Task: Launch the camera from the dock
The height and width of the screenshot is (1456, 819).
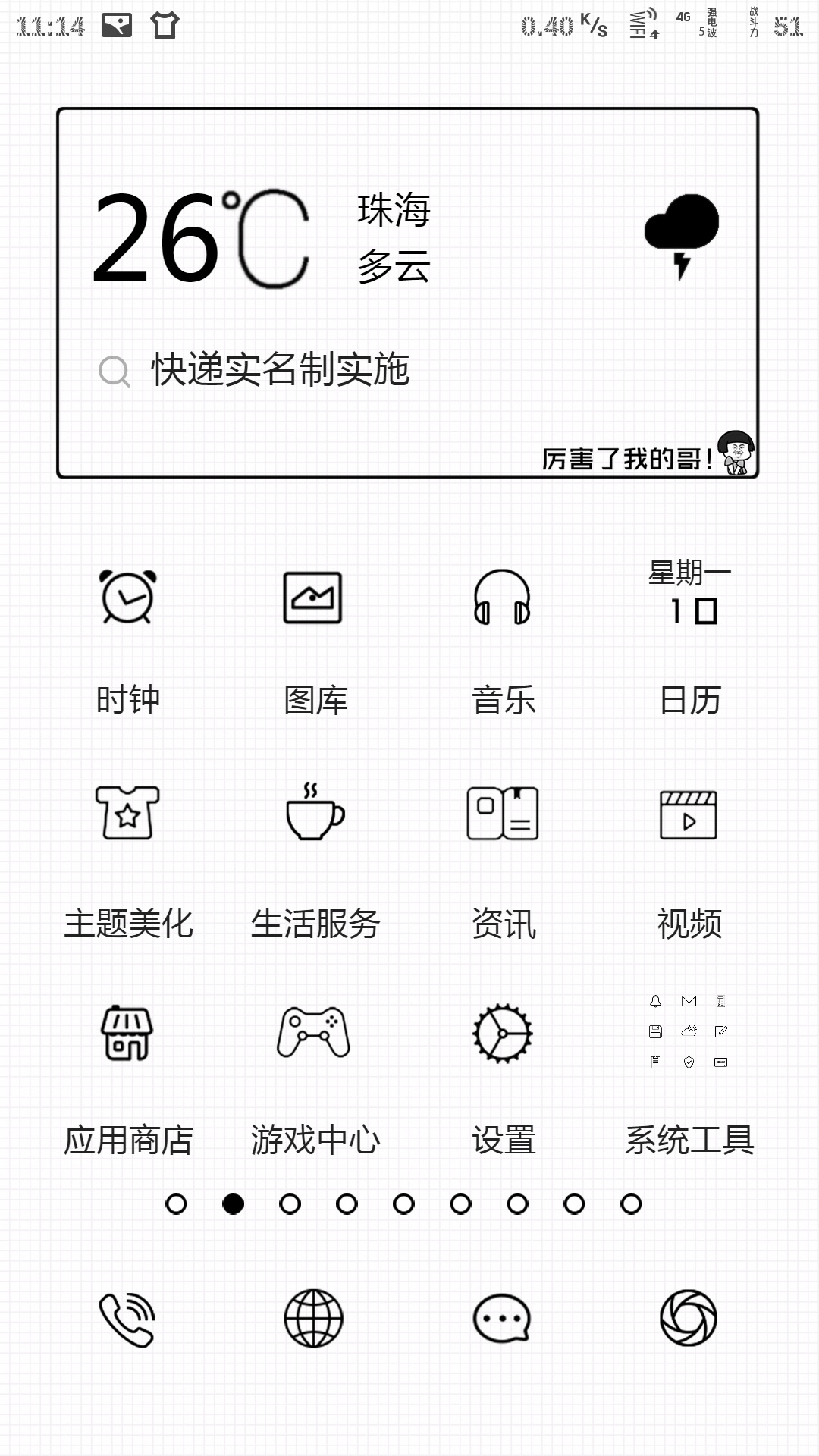Action: click(689, 1319)
